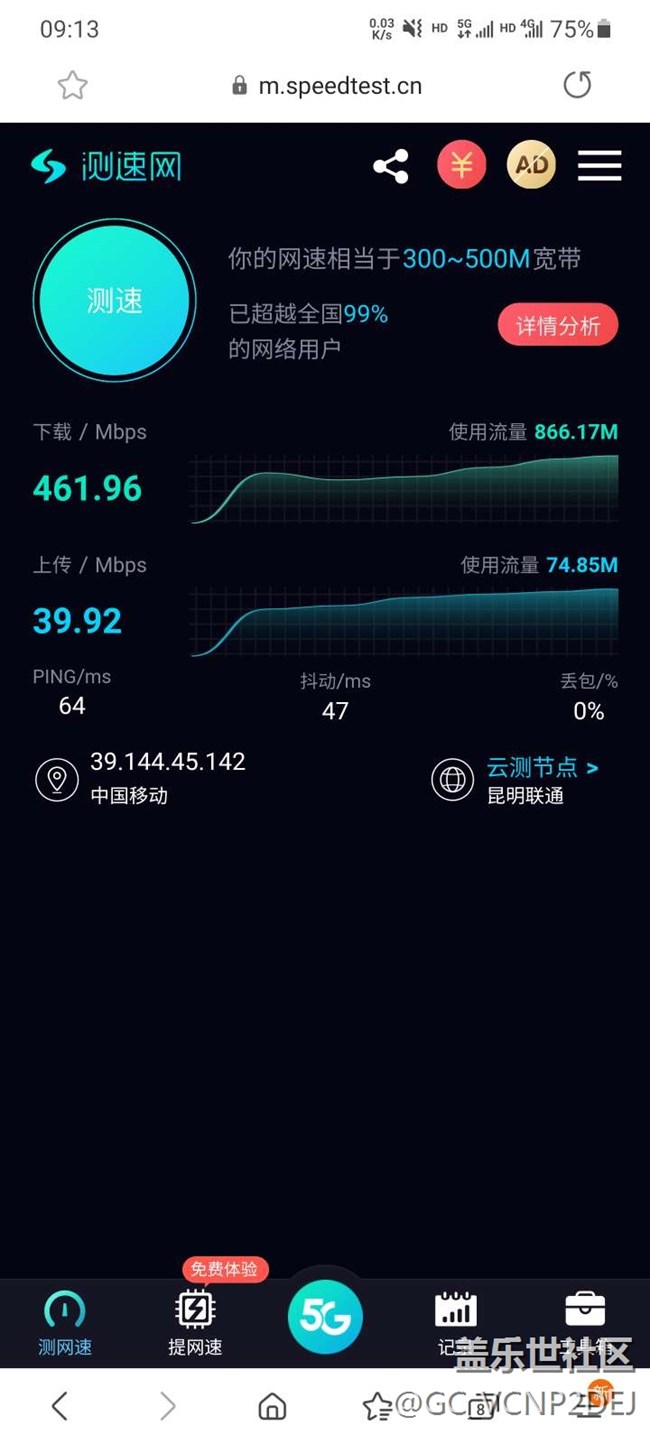Go back to the previous page

click(x=60, y=1406)
